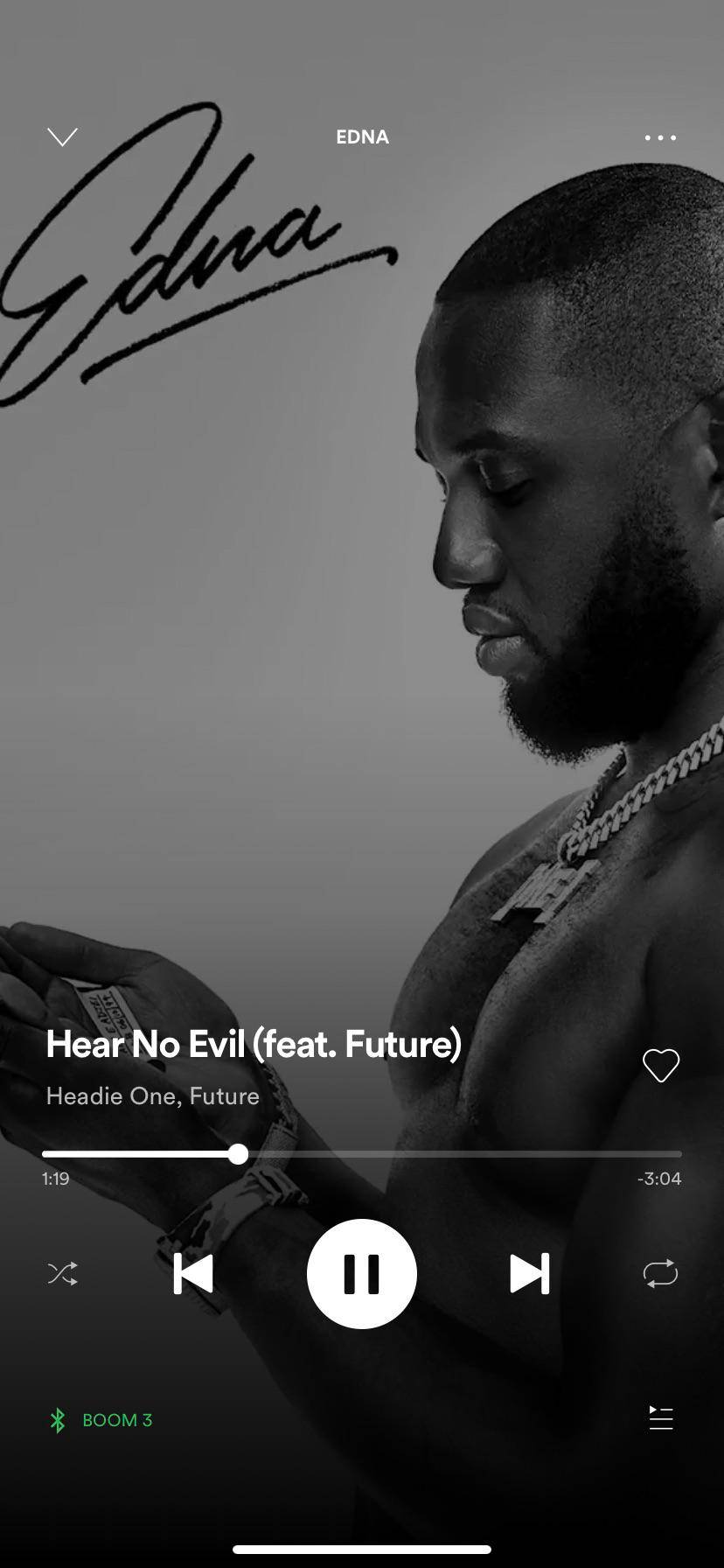Viewport: 724px width, 1568px height.
Task: Tap the playback progress bar
Action: (361, 1154)
